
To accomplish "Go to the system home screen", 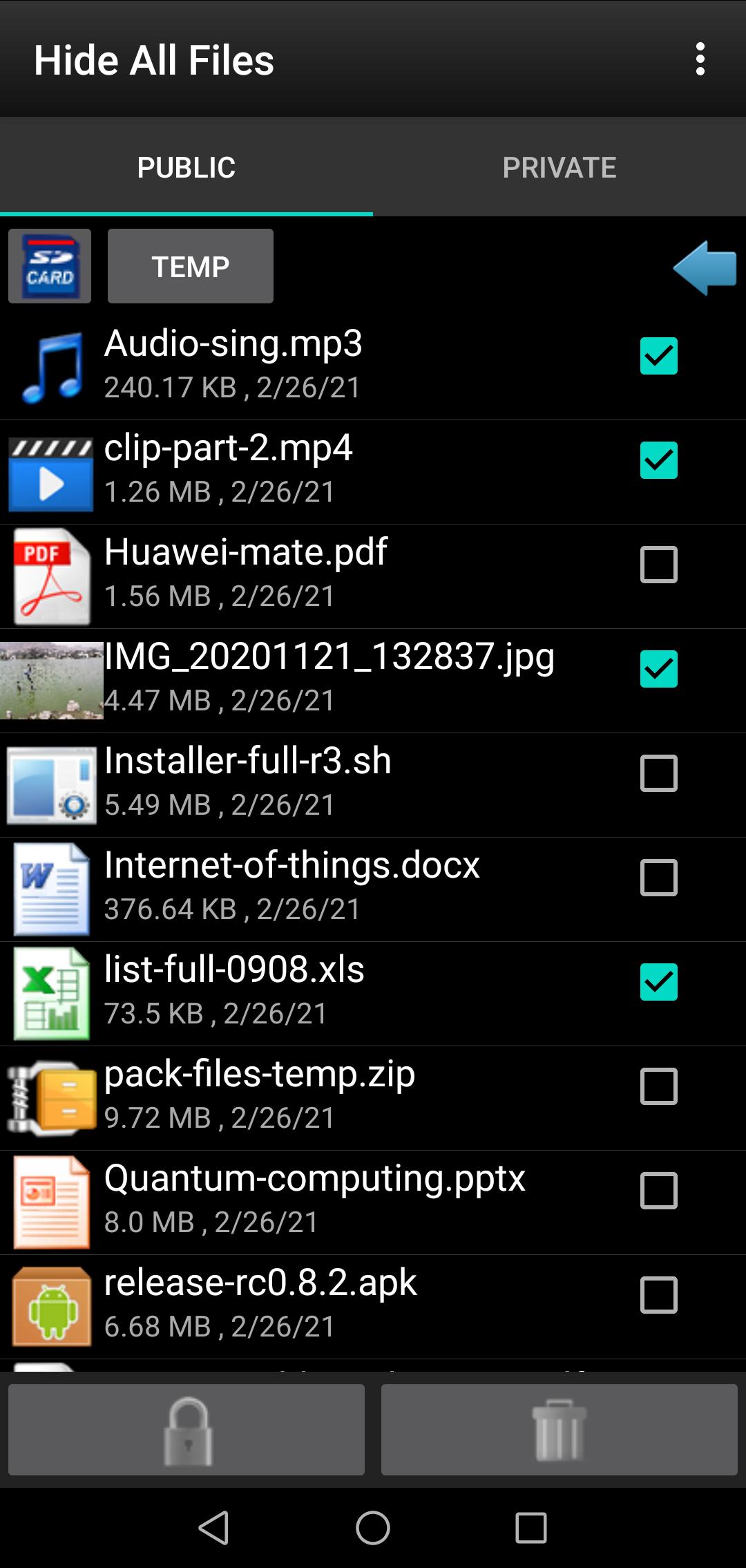I will (373, 1527).
